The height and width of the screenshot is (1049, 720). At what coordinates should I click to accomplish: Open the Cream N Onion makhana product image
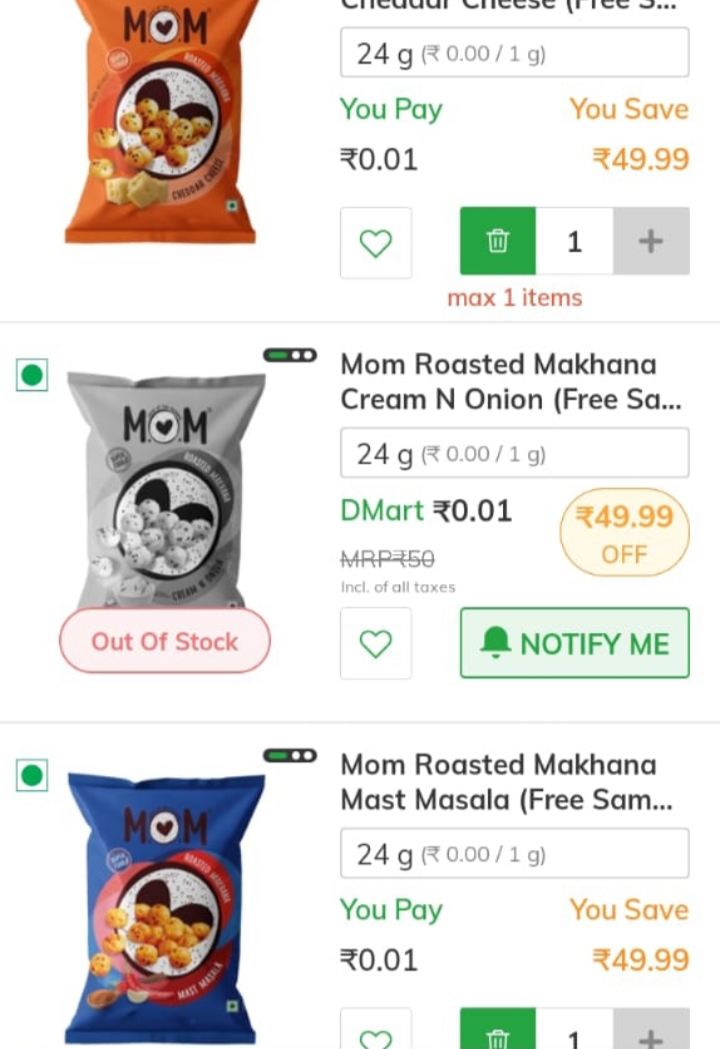pyautogui.click(x=165, y=490)
